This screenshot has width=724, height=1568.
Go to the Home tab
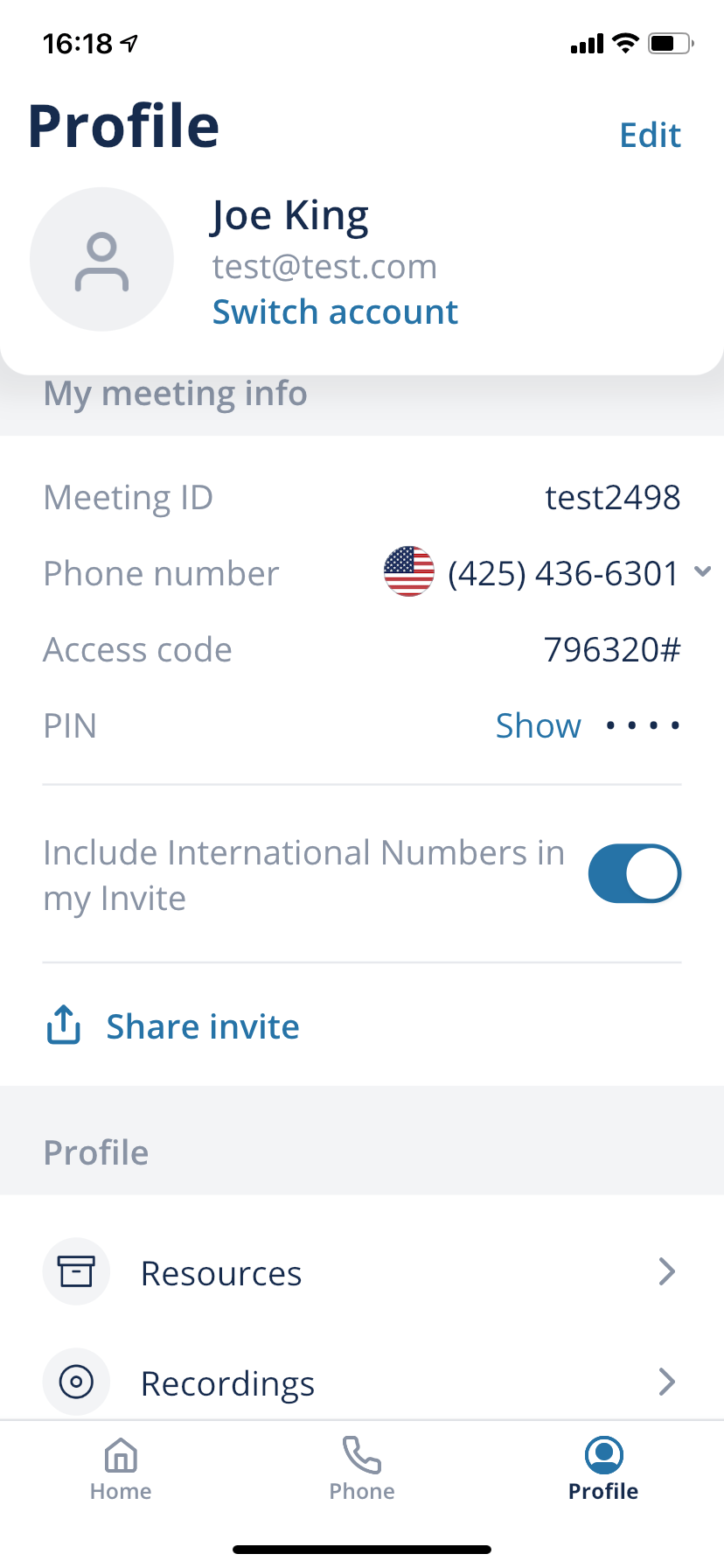point(121,1468)
